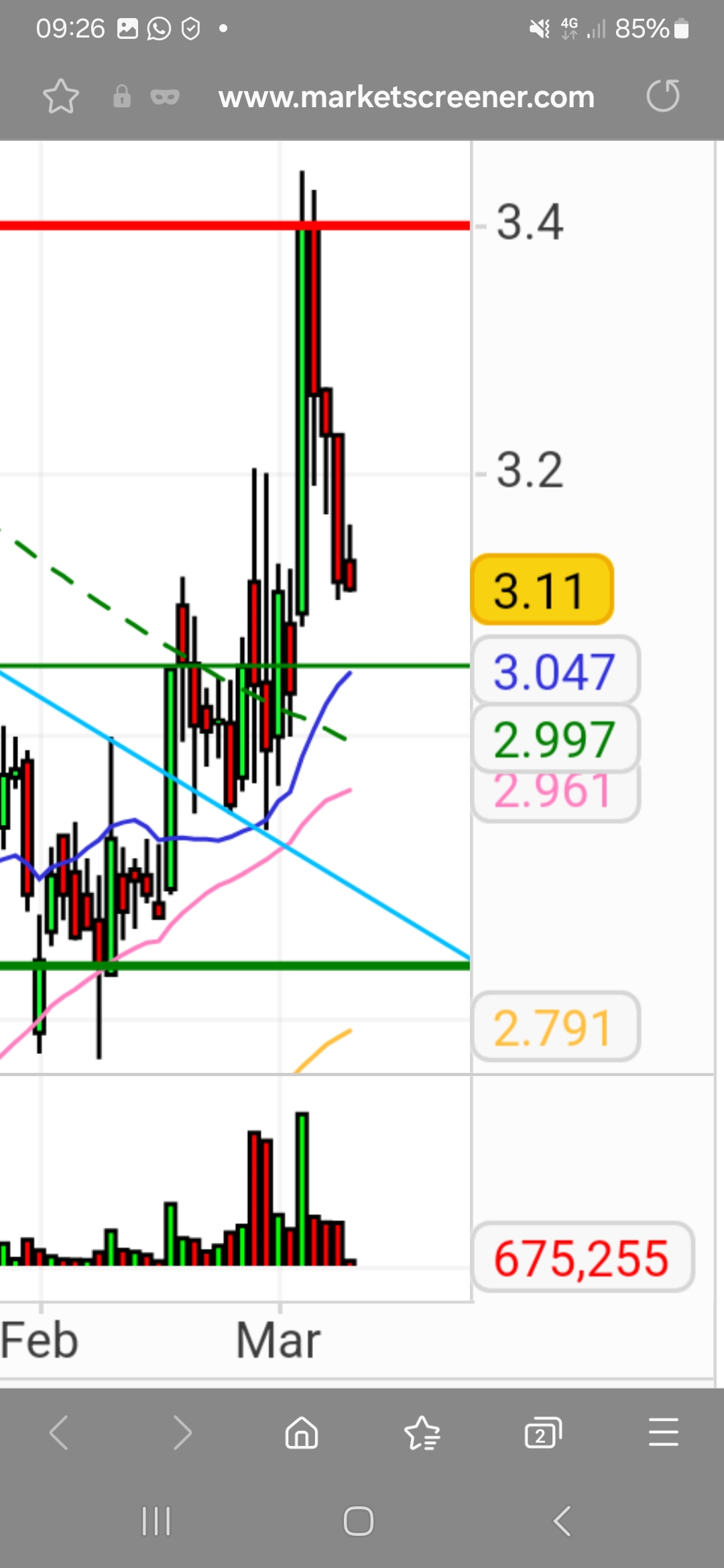This screenshot has width=724, height=1568.
Task: Tap the marketscreener.com address bar
Action: pyautogui.click(x=406, y=97)
